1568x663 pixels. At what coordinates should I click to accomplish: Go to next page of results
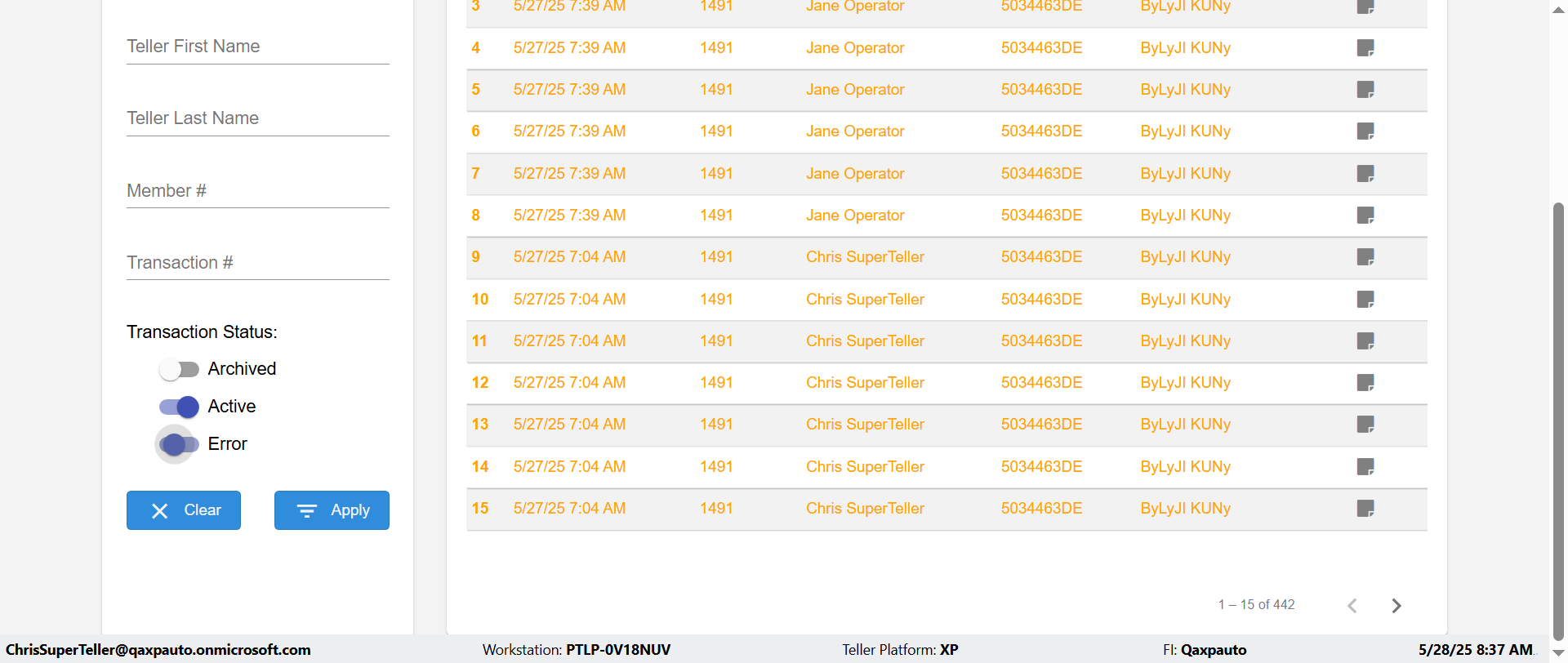[x=1396, y=605]
